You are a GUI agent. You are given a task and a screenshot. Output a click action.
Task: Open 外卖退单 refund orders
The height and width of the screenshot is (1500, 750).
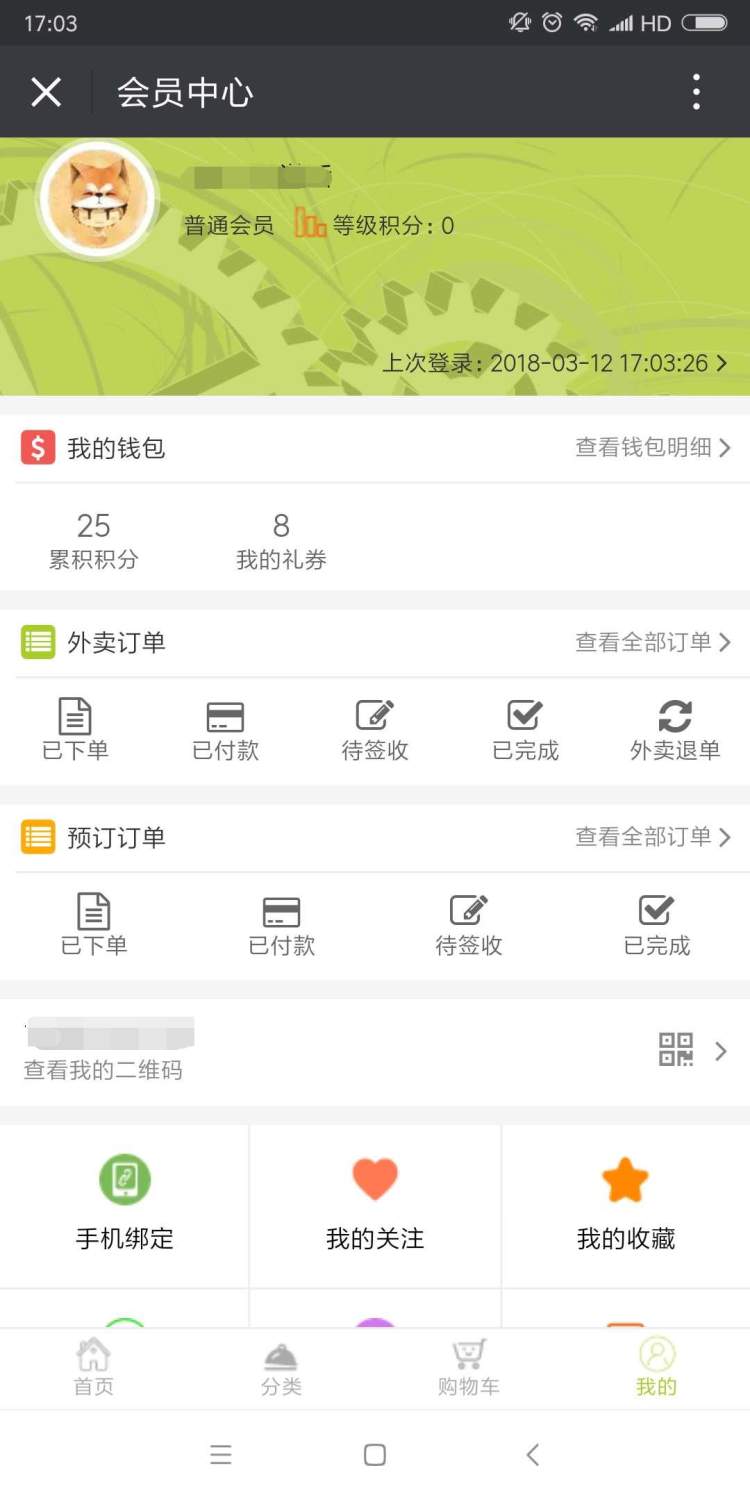[x=675, y=731]
